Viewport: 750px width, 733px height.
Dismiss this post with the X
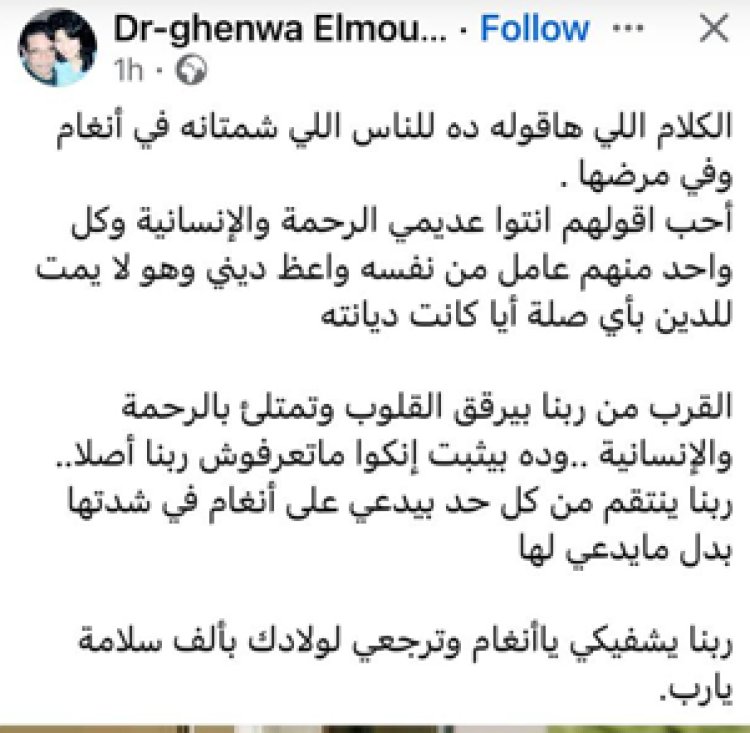click(714, 29)
